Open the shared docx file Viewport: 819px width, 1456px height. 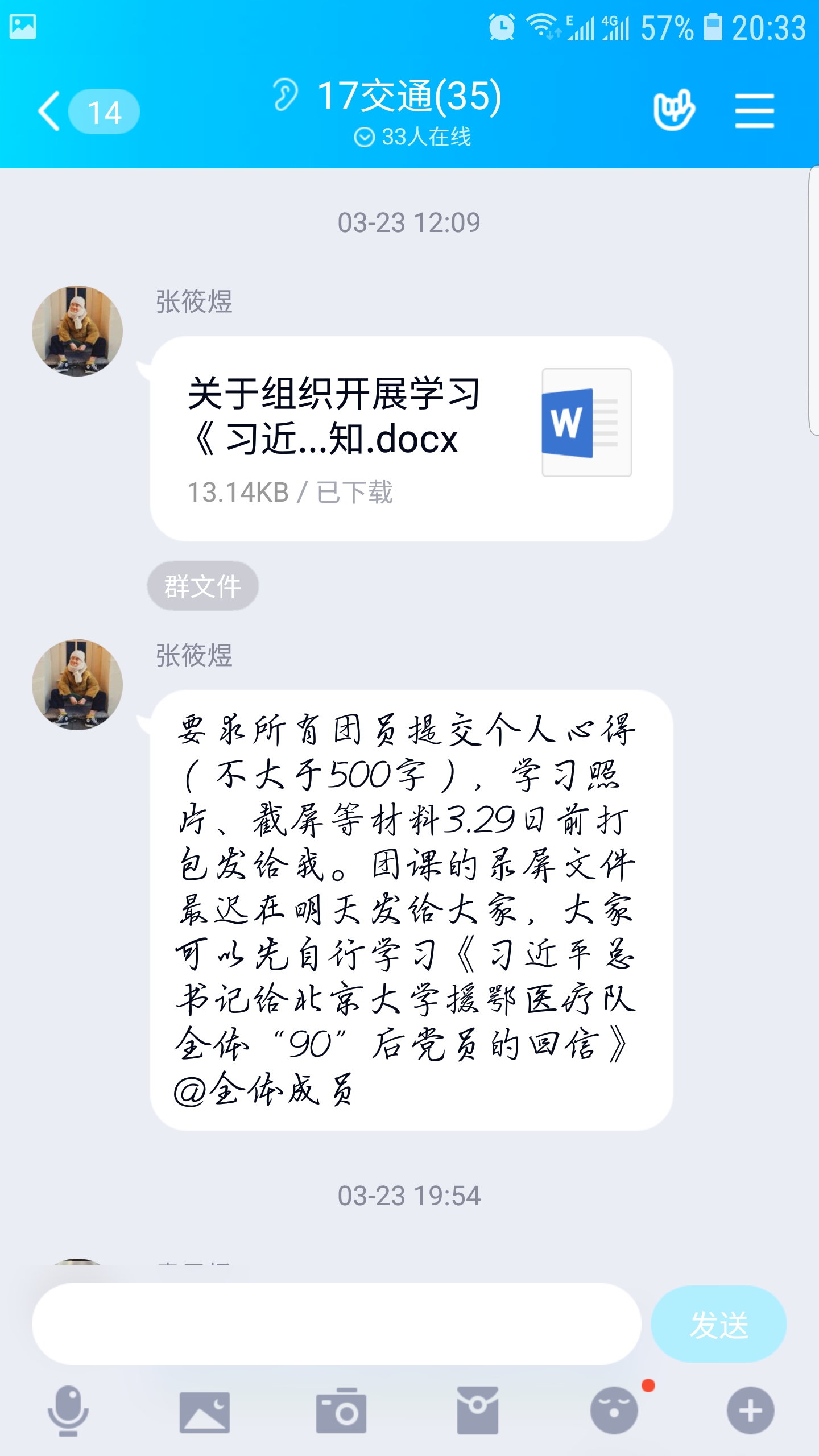[x=411, y=438]
